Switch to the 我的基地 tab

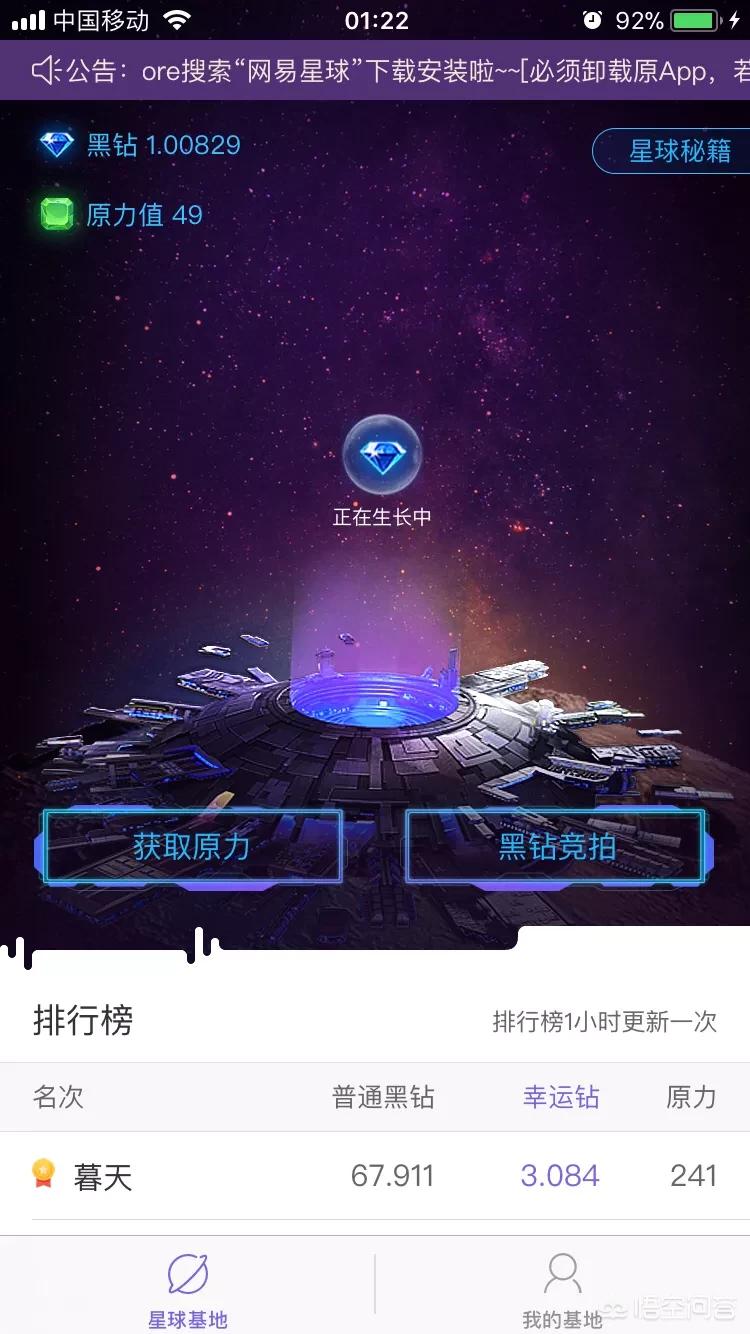point(562,1290)
